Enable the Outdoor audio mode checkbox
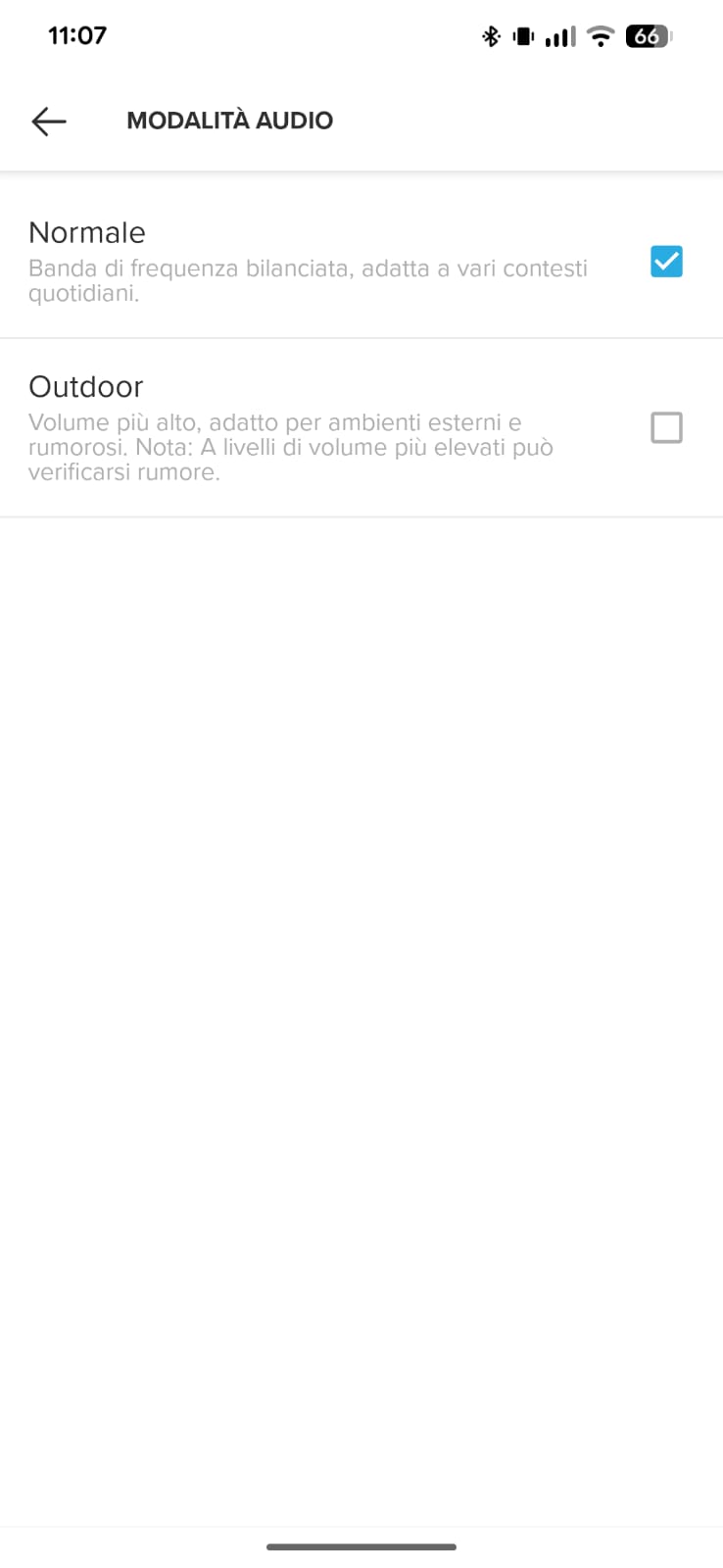This screenshot has width=723, height=1568. [666, 428]
